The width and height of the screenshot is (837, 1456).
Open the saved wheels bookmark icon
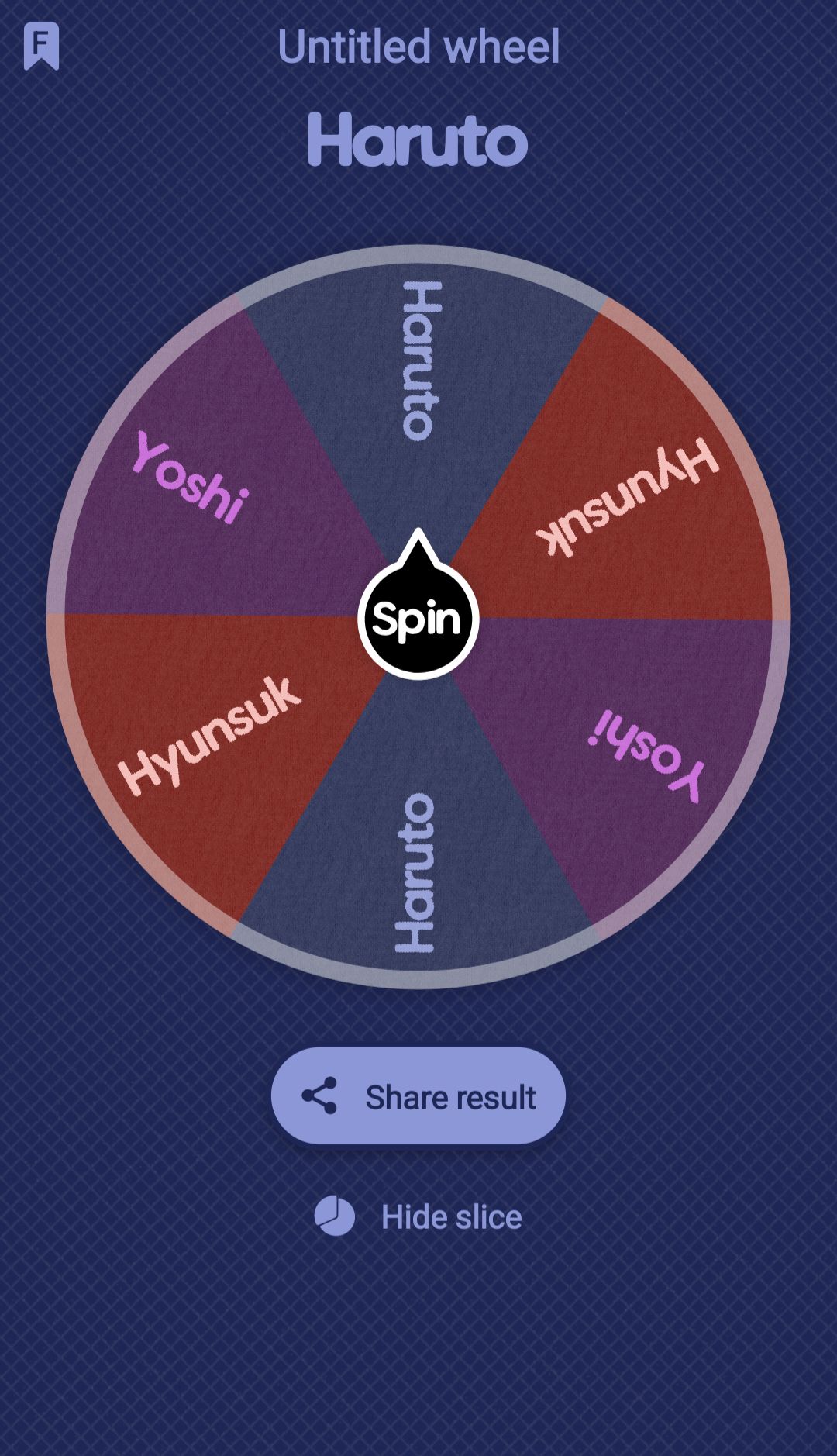point(41,47)
